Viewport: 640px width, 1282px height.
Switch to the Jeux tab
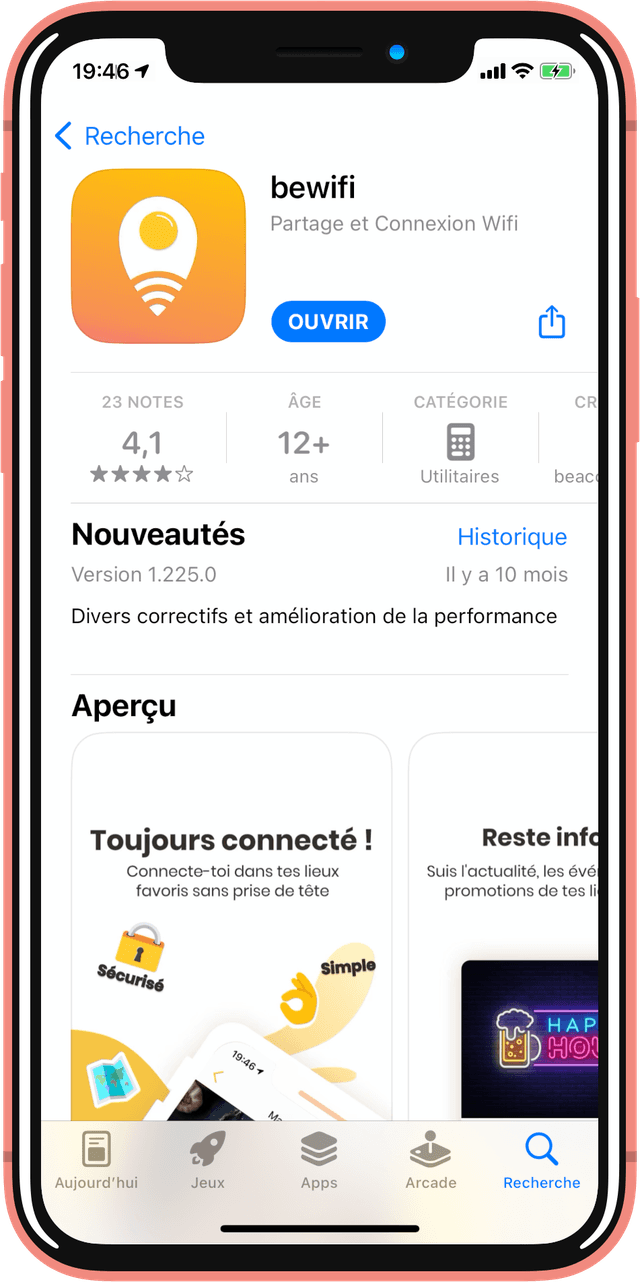(208, 1161)
